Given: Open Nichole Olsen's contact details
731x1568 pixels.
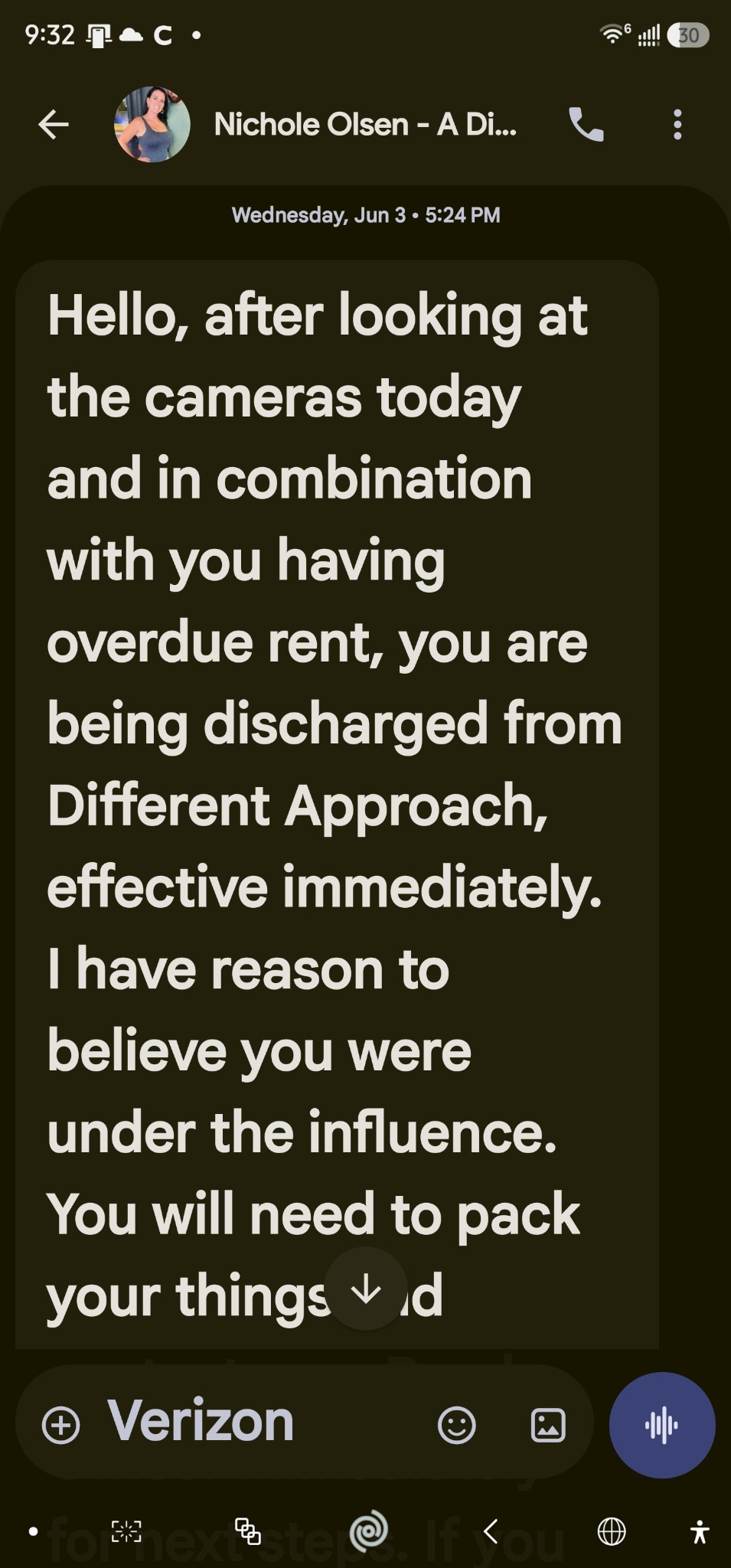Looking at the screenshot, I should [365, 124].
